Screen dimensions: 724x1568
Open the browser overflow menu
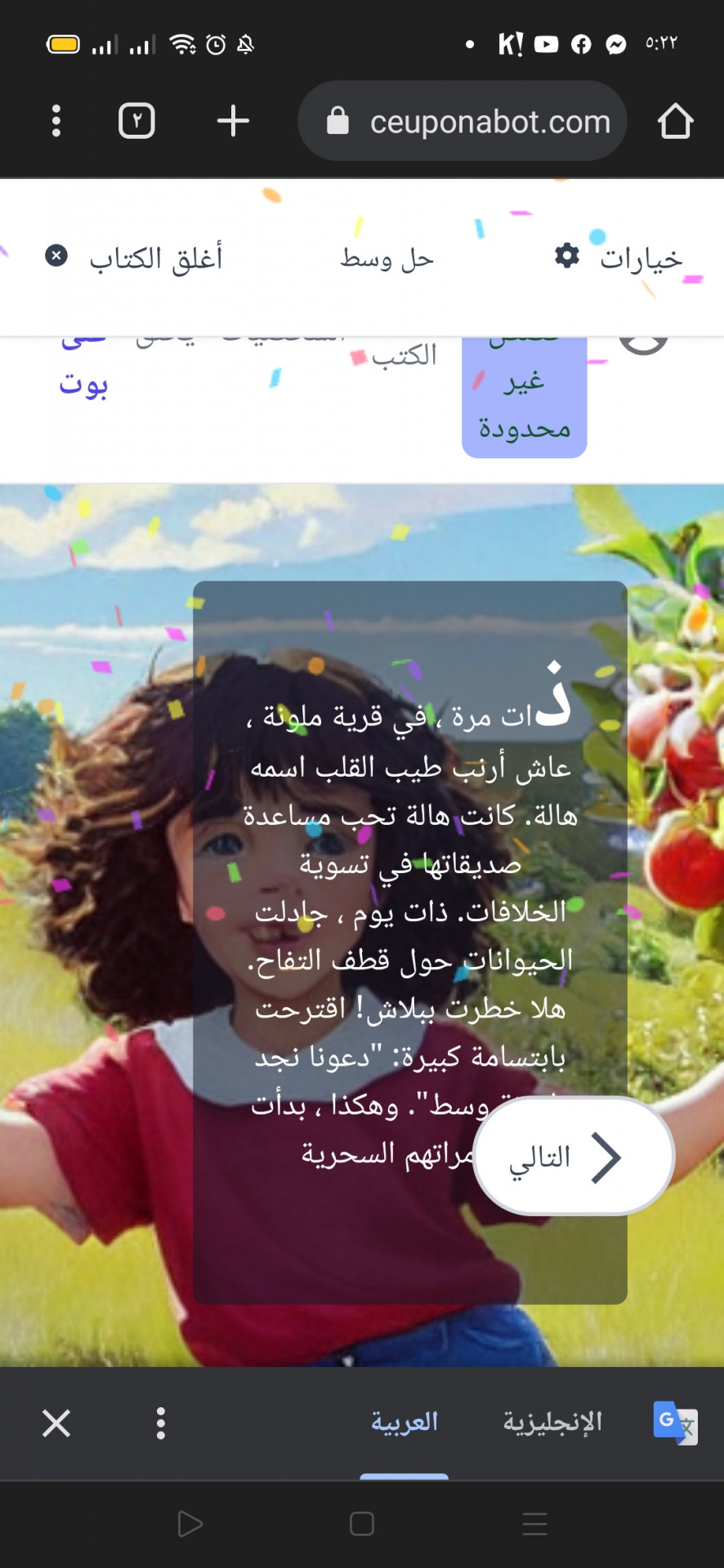[x=56, y=121]
